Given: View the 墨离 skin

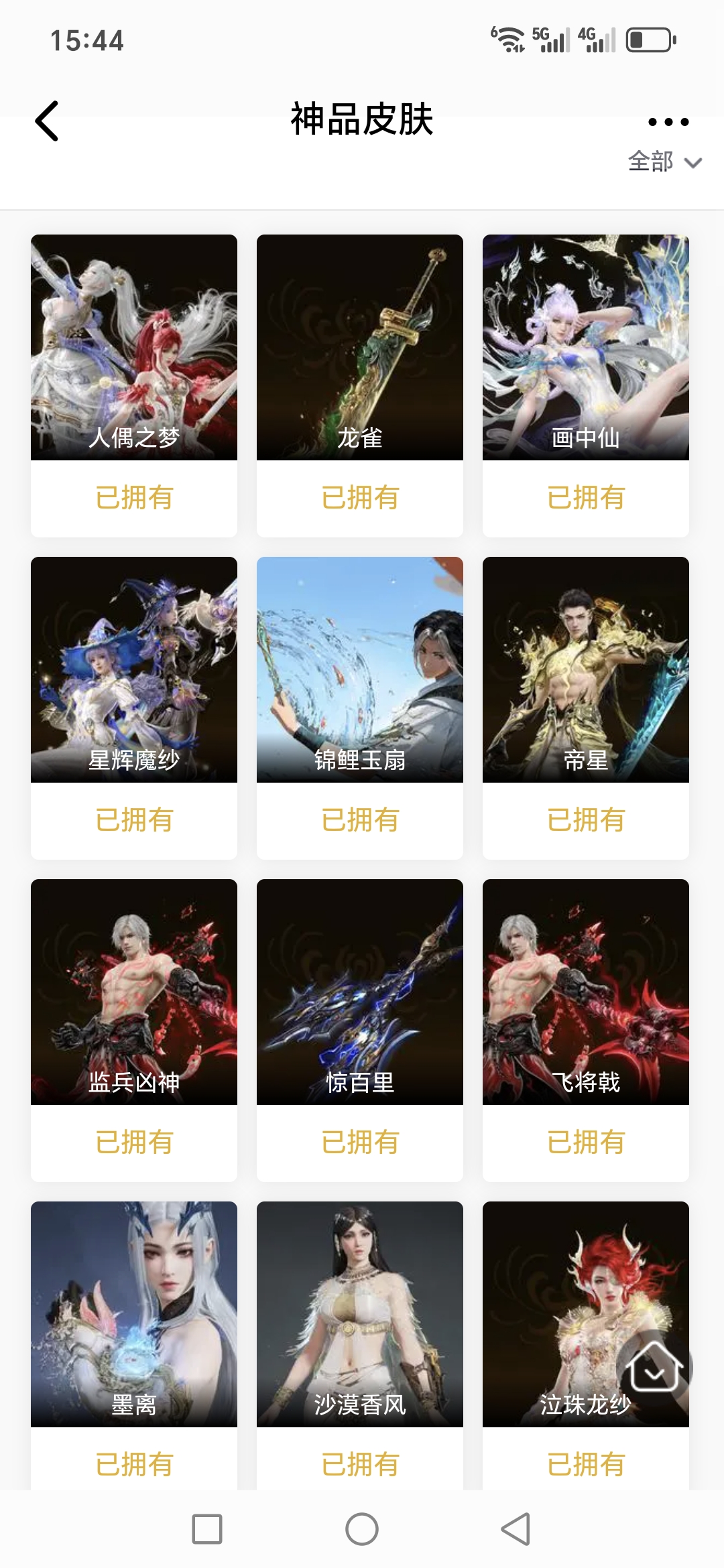Looking at the screenshot, I should (x=134, y=1315).
